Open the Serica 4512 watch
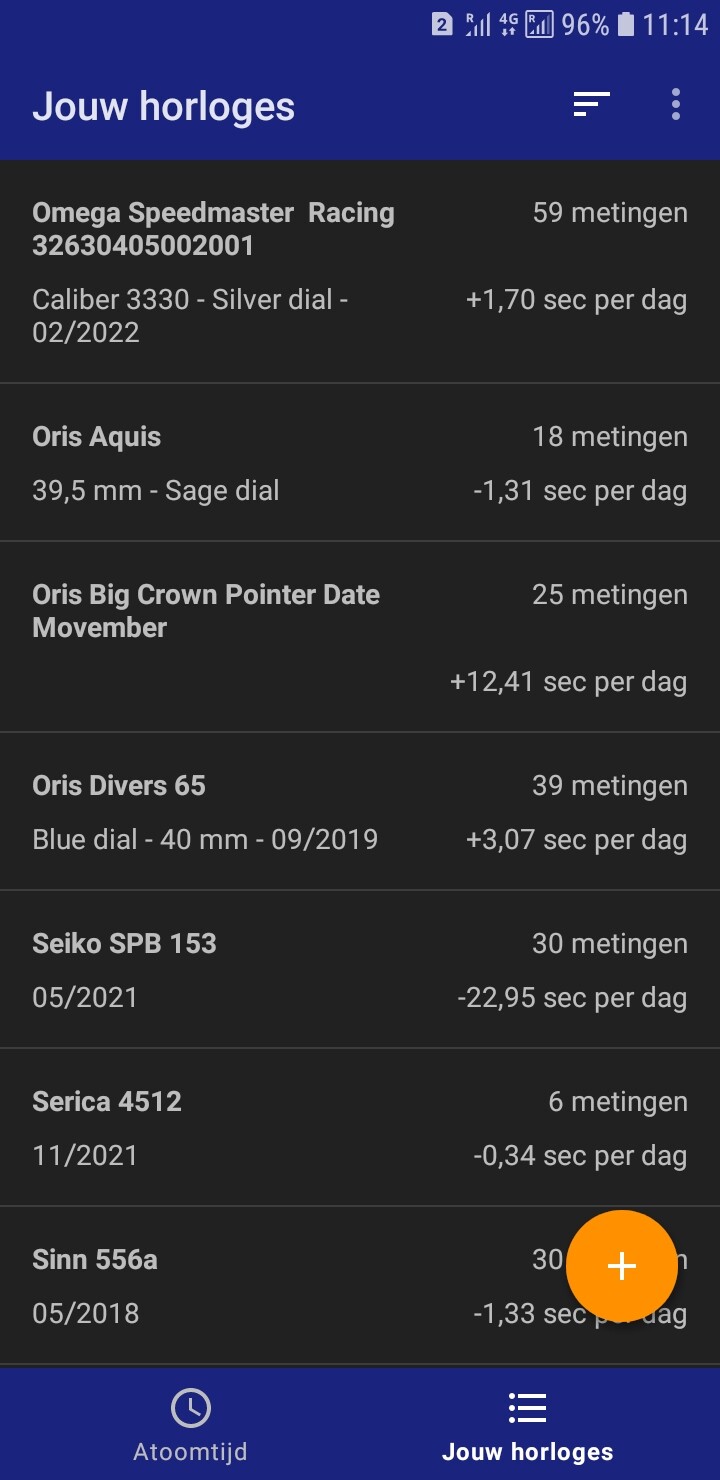 click(360, 1128)
